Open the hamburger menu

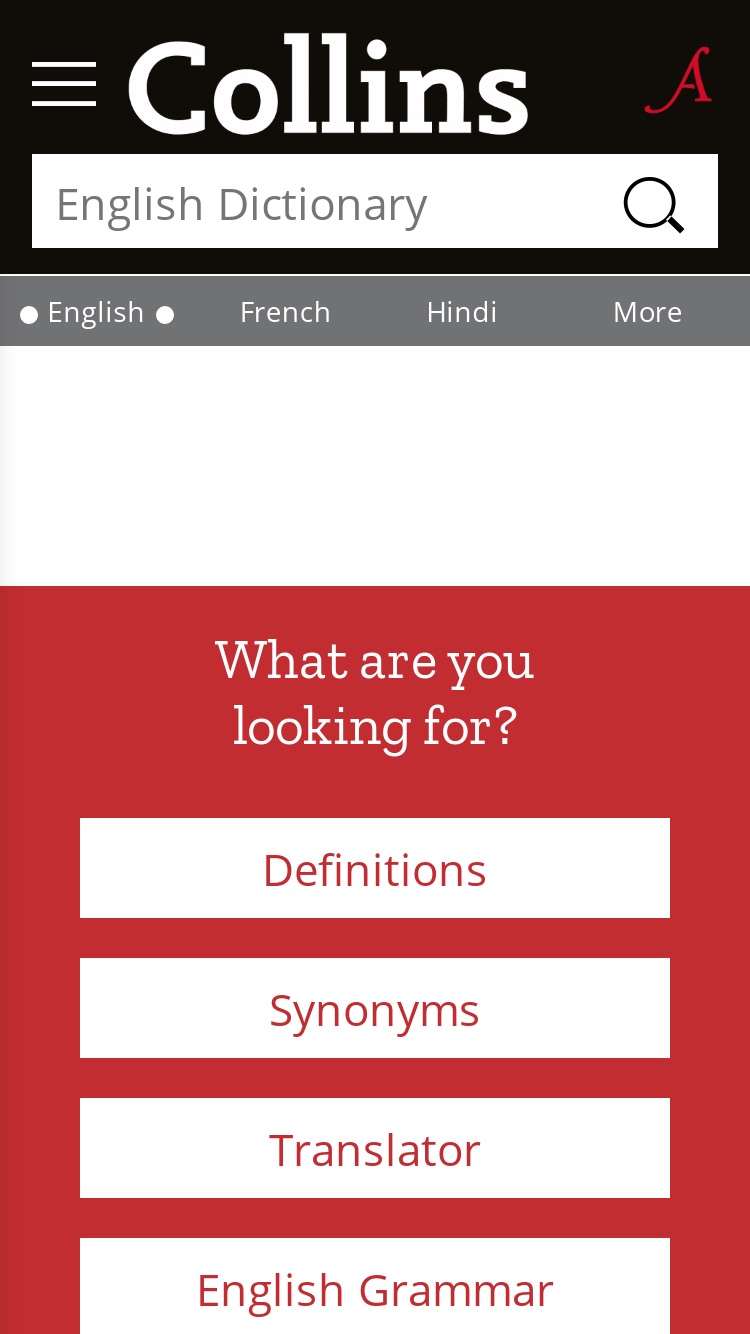(64, 84)
